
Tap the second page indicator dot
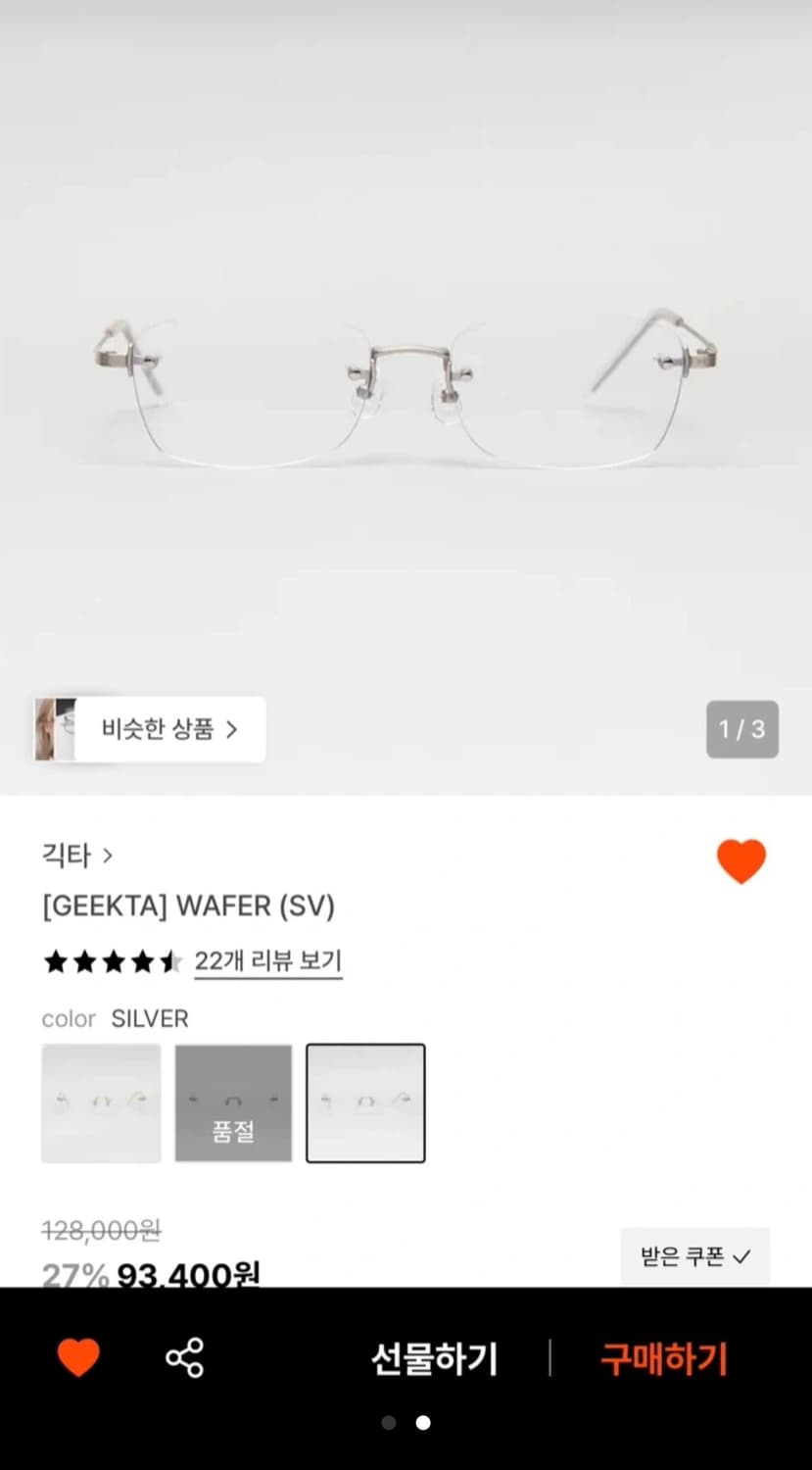point(422,1422)
